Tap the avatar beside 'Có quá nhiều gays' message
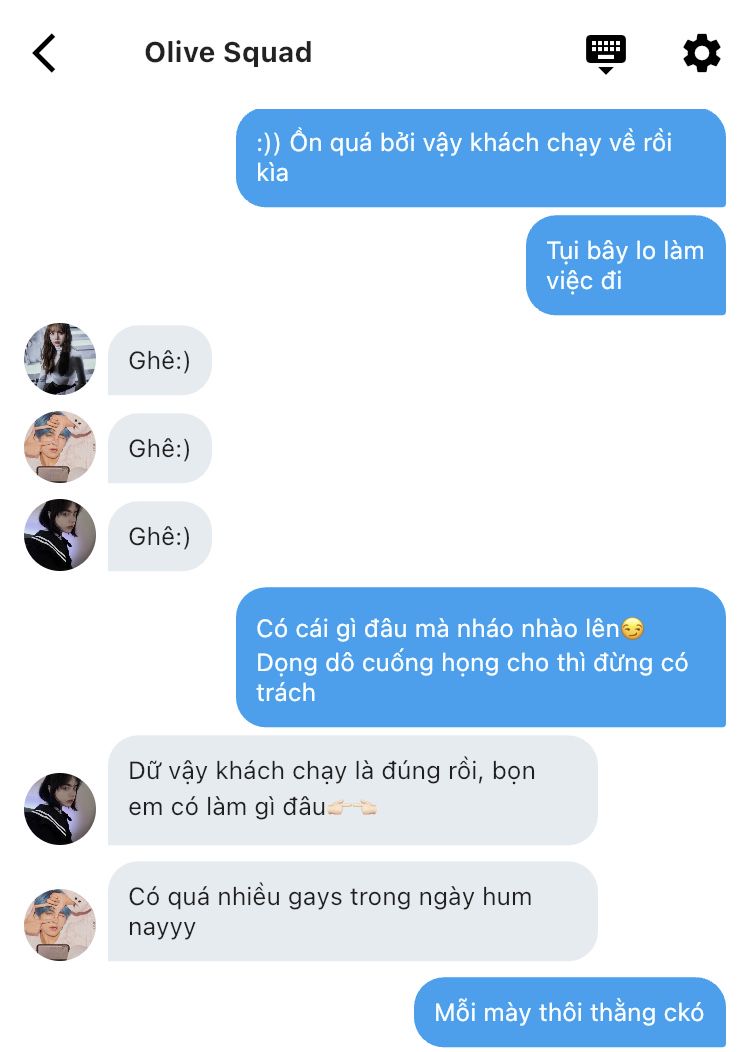The width and height of the screenshot is (750, 1052). (x=60, y=925)
